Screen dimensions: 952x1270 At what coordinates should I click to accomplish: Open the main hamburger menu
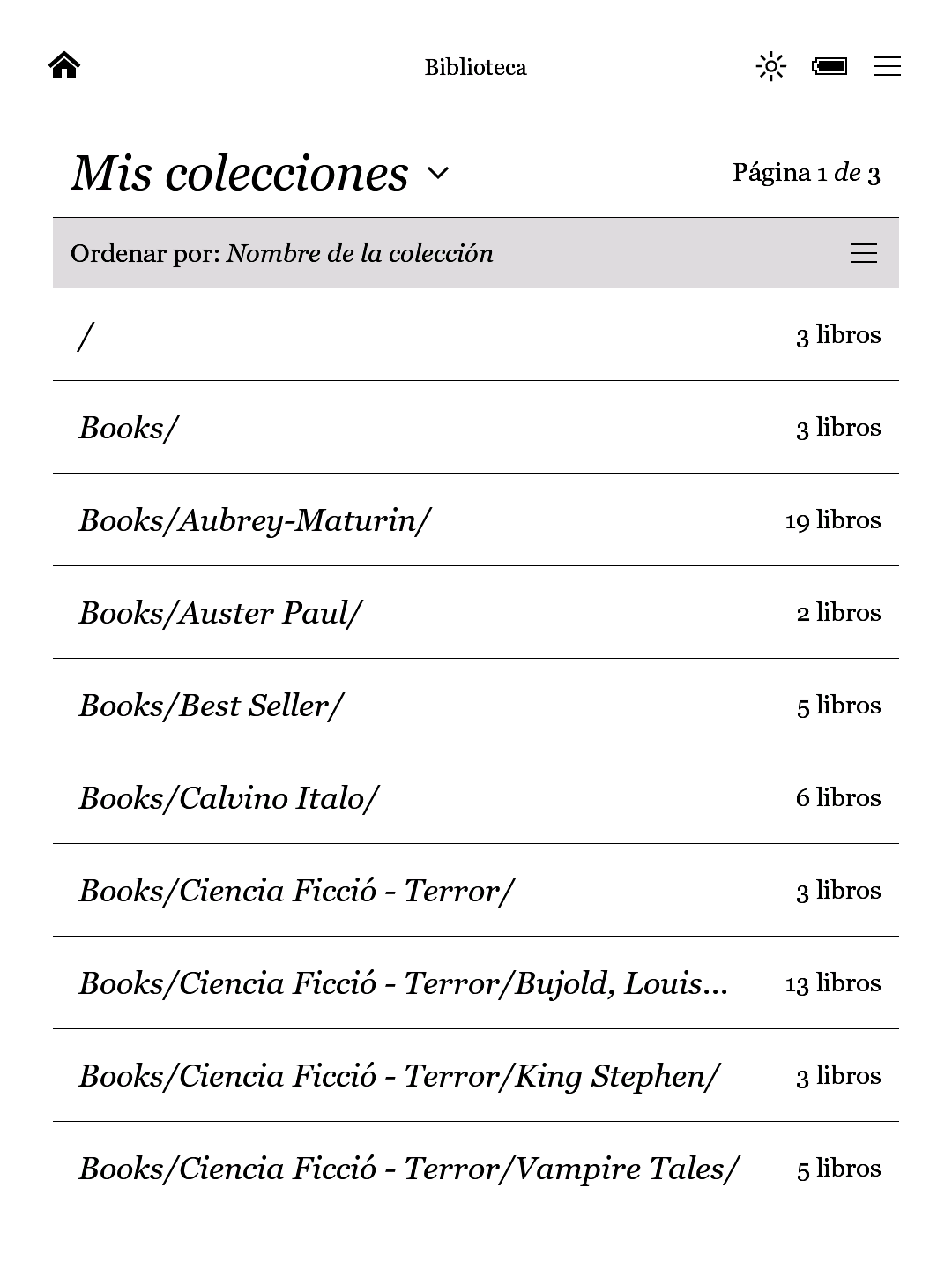[x=887, y=66]
